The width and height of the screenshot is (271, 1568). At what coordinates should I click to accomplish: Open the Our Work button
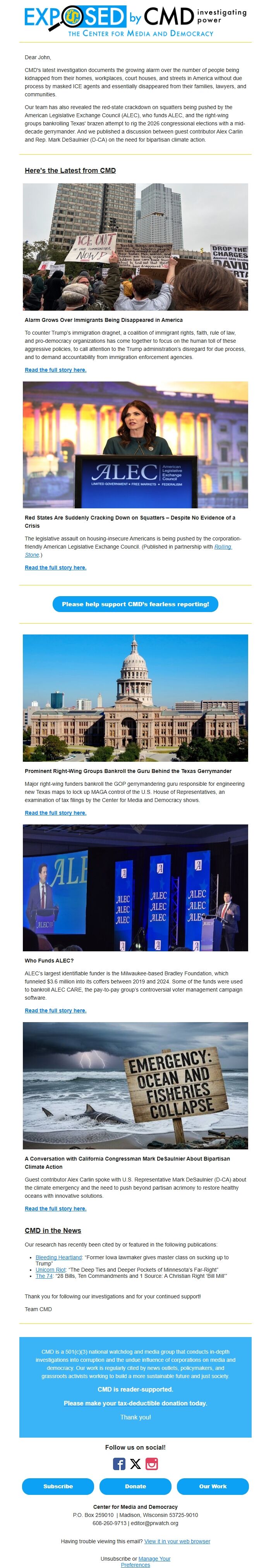click(213, 1486)
